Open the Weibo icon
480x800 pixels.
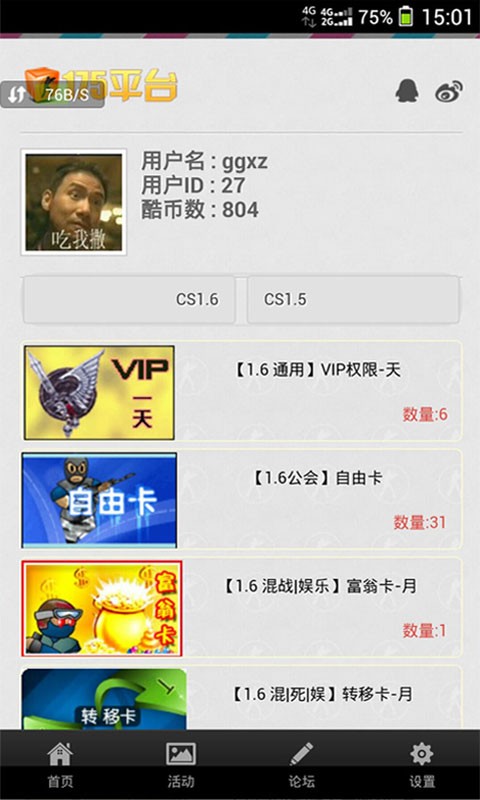[x=449, y=91]
